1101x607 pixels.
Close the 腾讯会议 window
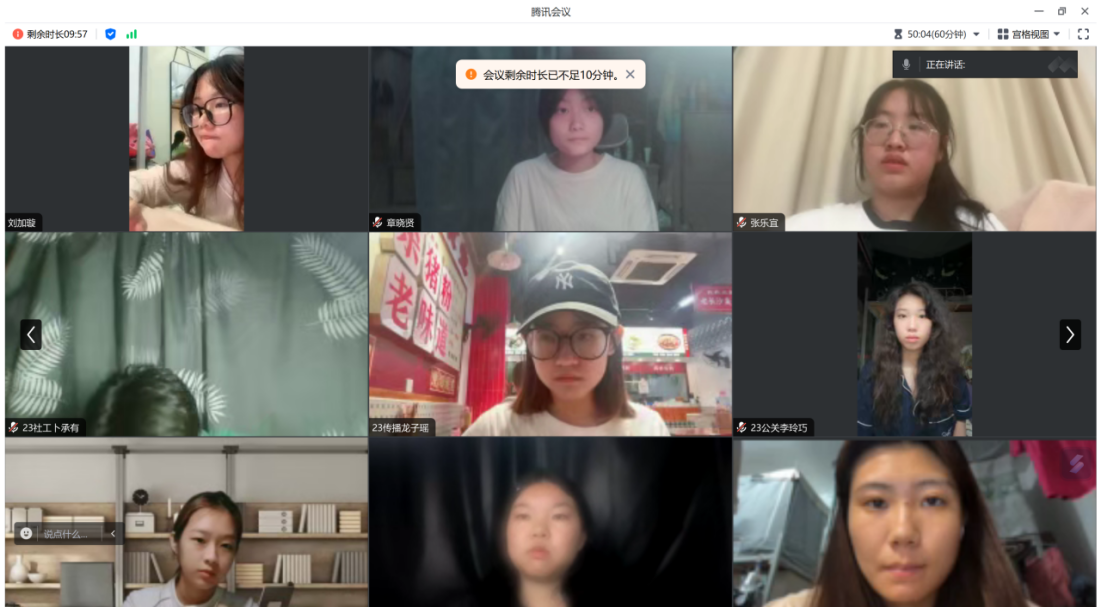[x=1085, y=11]
